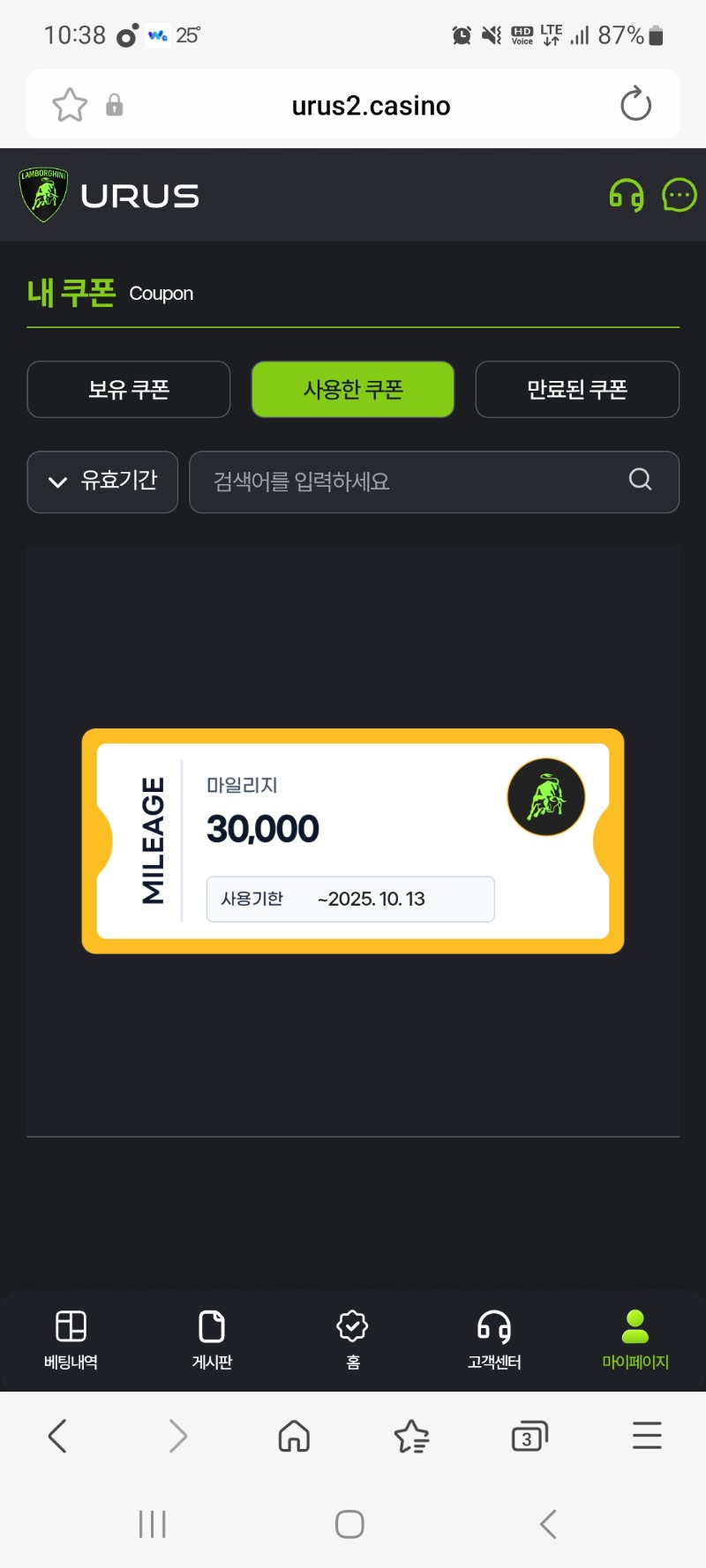Screen dimensions: 706x1568
Task: Open 고객센터 in bottom navigation
Action: pos(494,1339)
